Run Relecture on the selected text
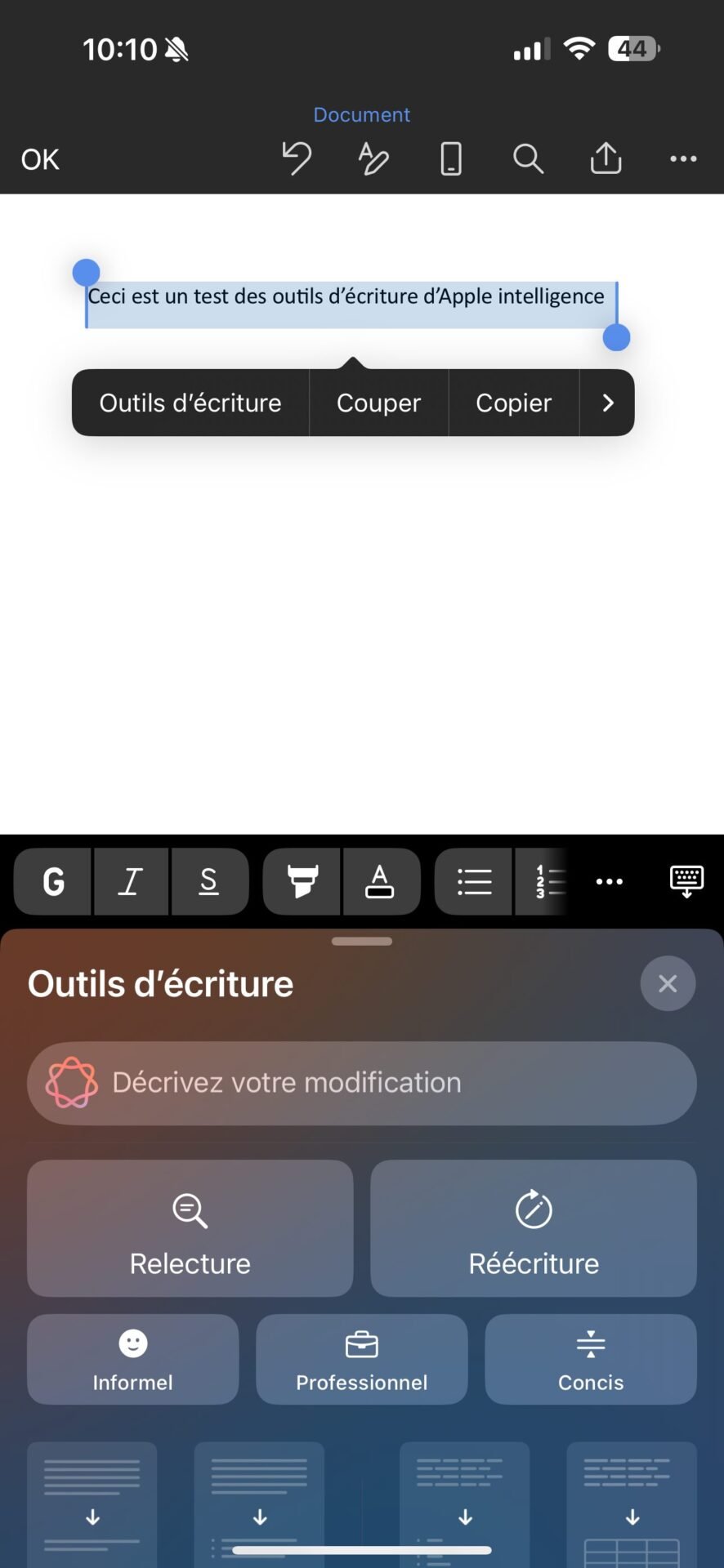Image resolution: width=724 pixels, height=1568 pixels. (190, 1228)
